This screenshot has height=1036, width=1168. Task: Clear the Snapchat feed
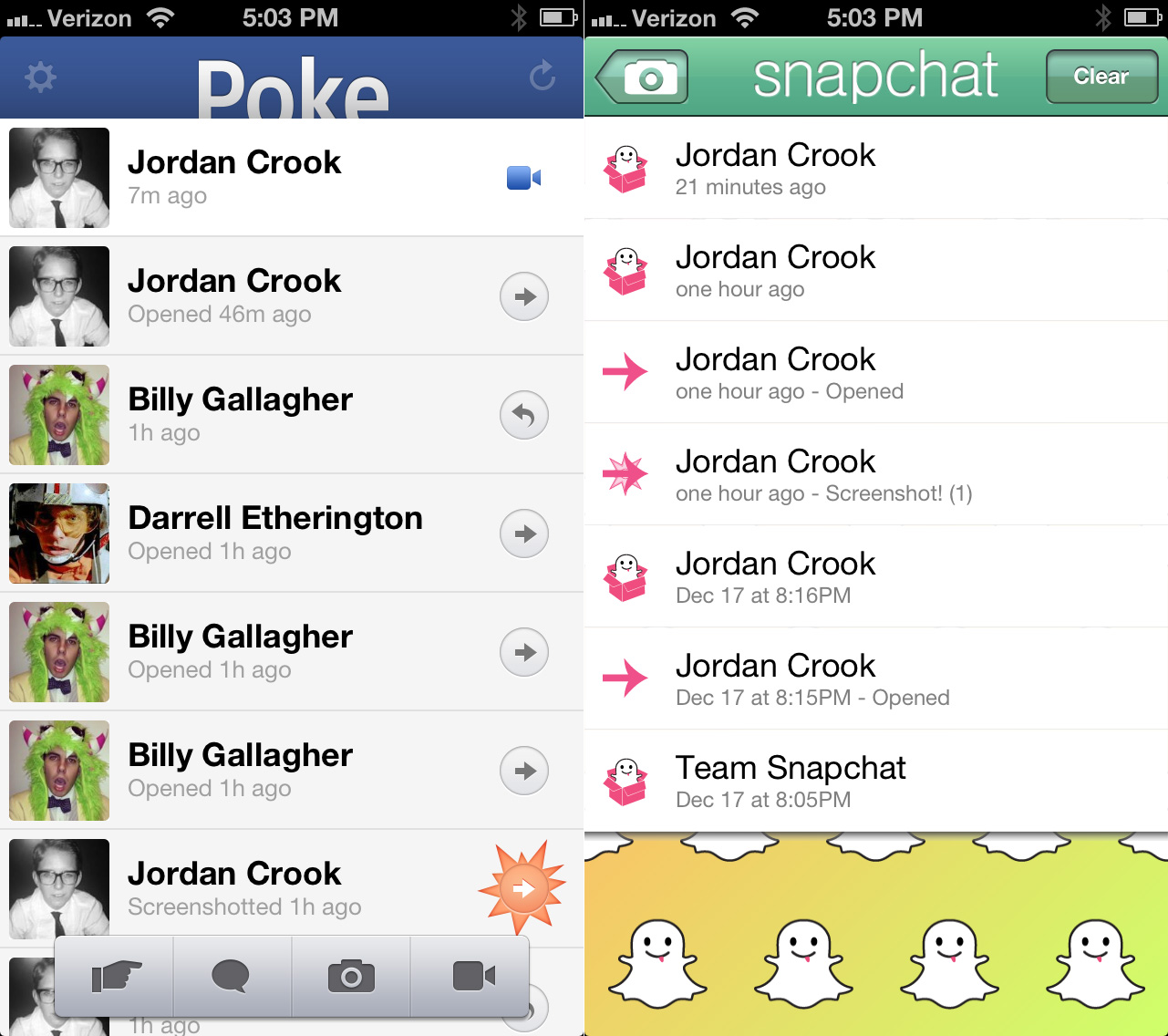point(1101,77)
